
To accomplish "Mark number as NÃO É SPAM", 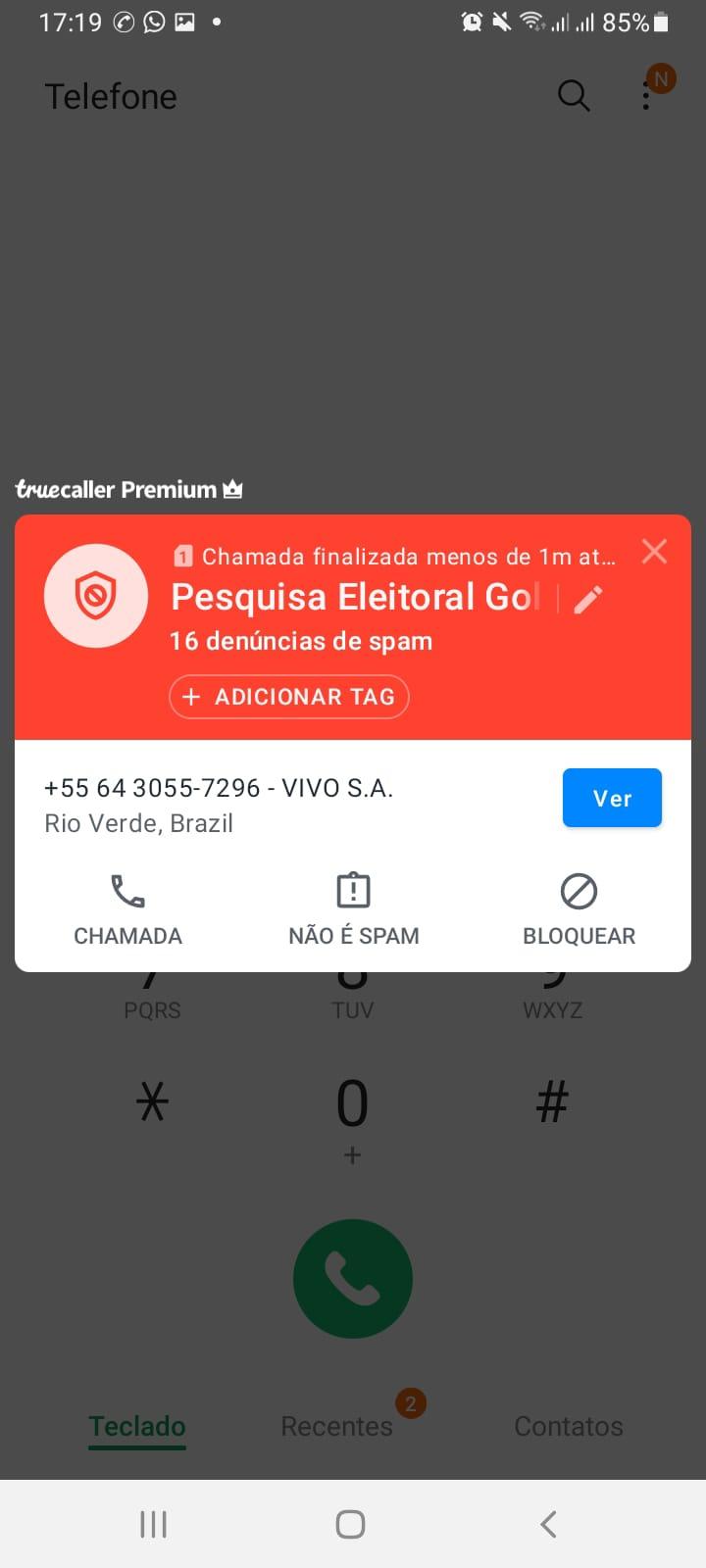I will (353, 910).
